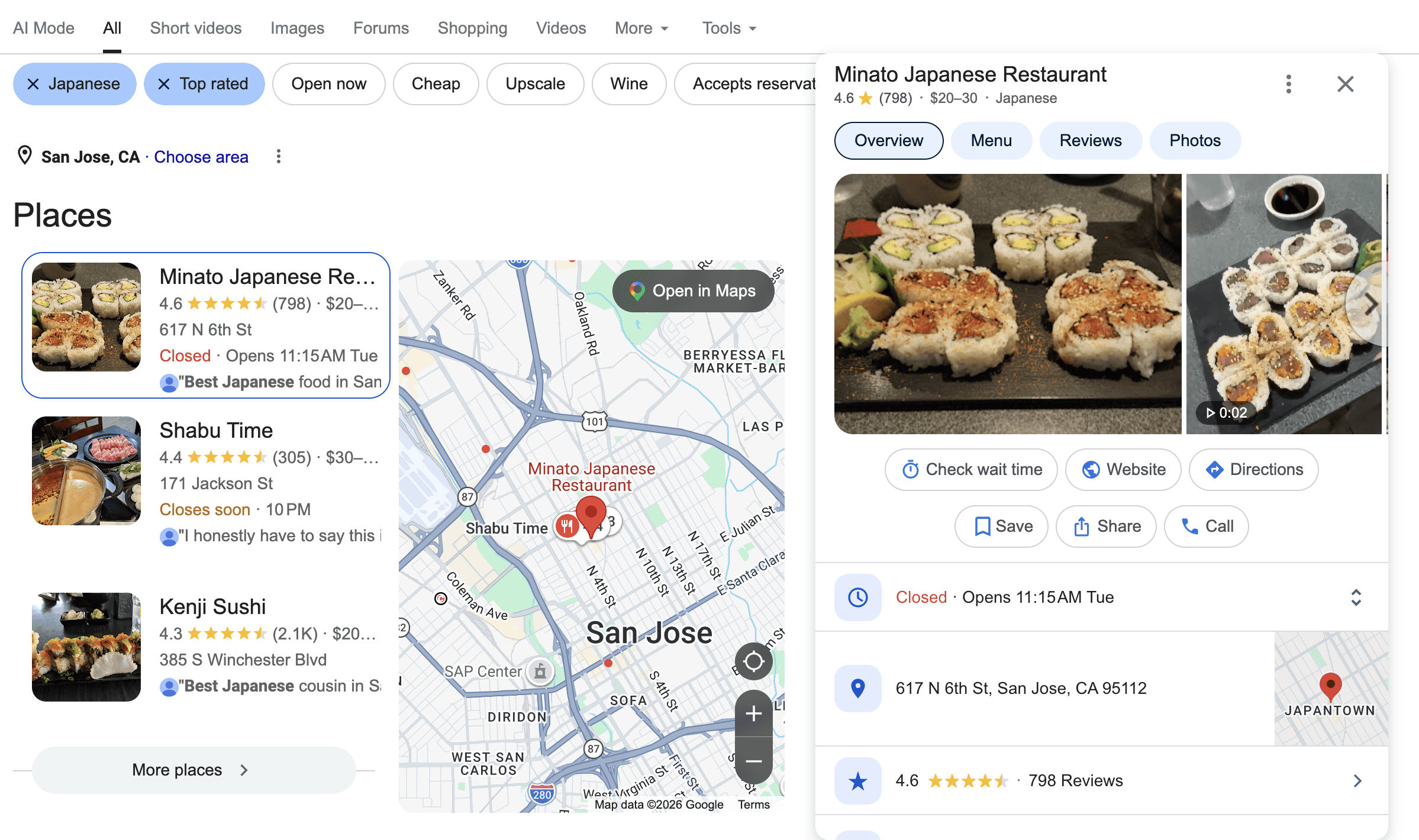Call the restaurant
Image resolution: width=1419 pixels, height=840 pixels.
tap(1207, 526)
